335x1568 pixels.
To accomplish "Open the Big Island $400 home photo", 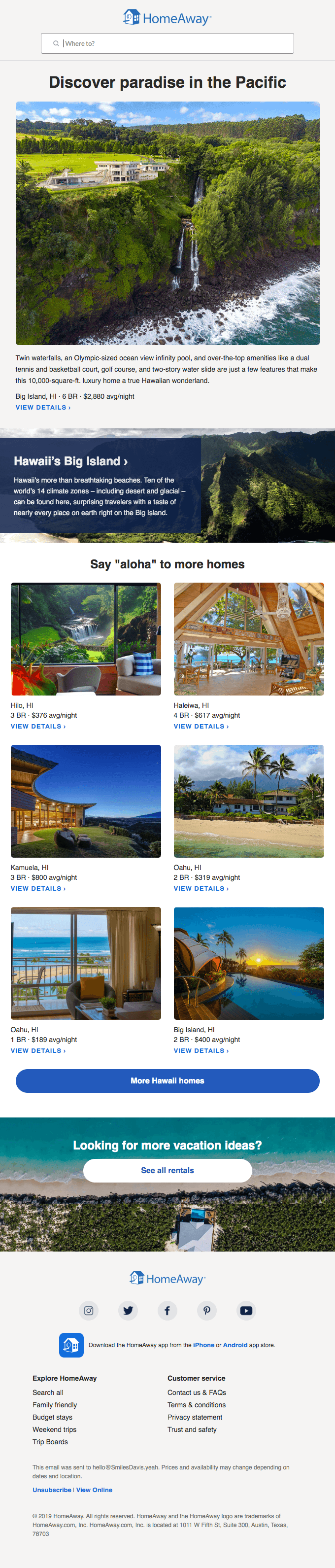I will [x=249, y=963].
